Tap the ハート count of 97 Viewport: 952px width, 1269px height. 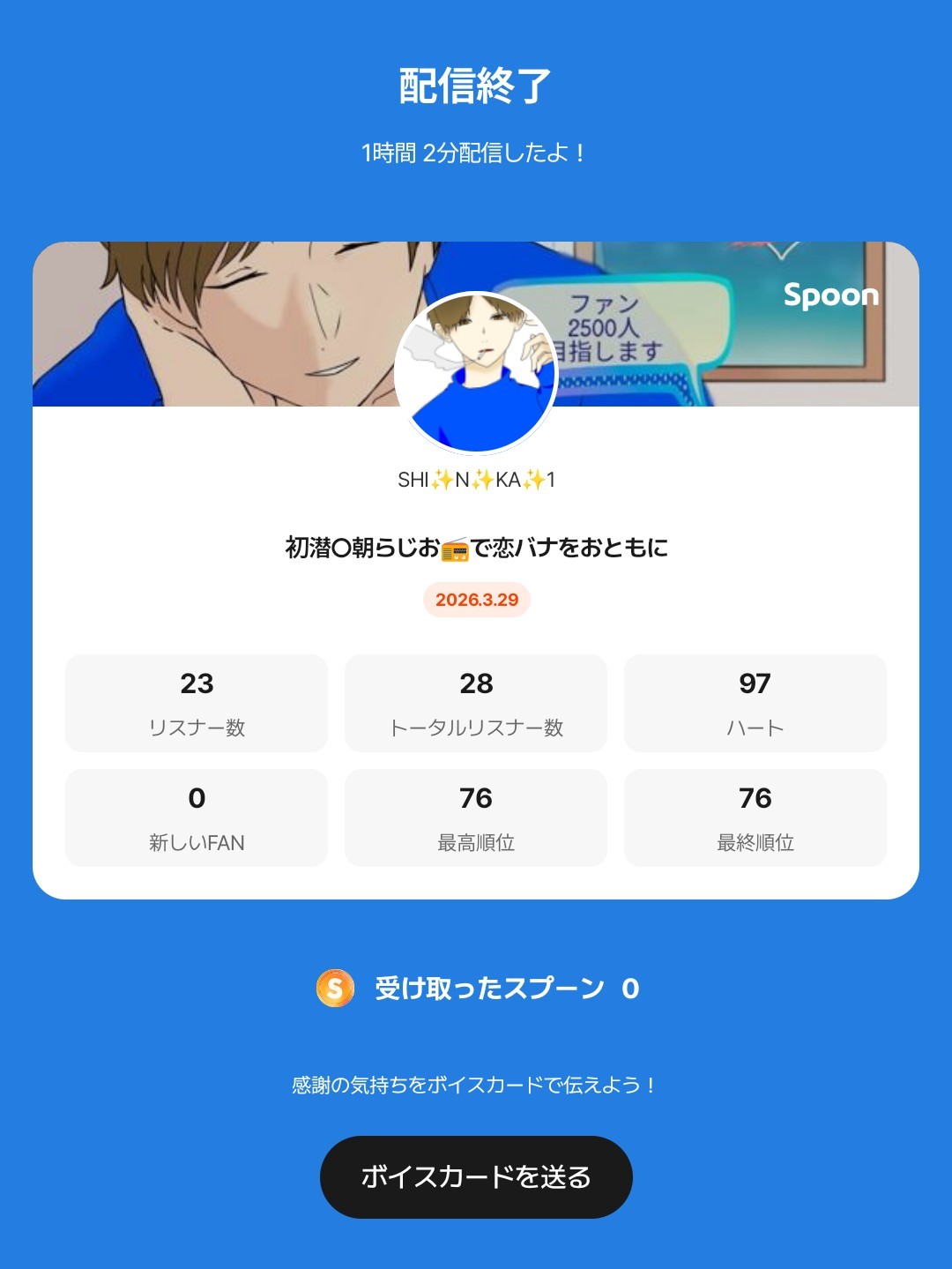click(755, 702)
